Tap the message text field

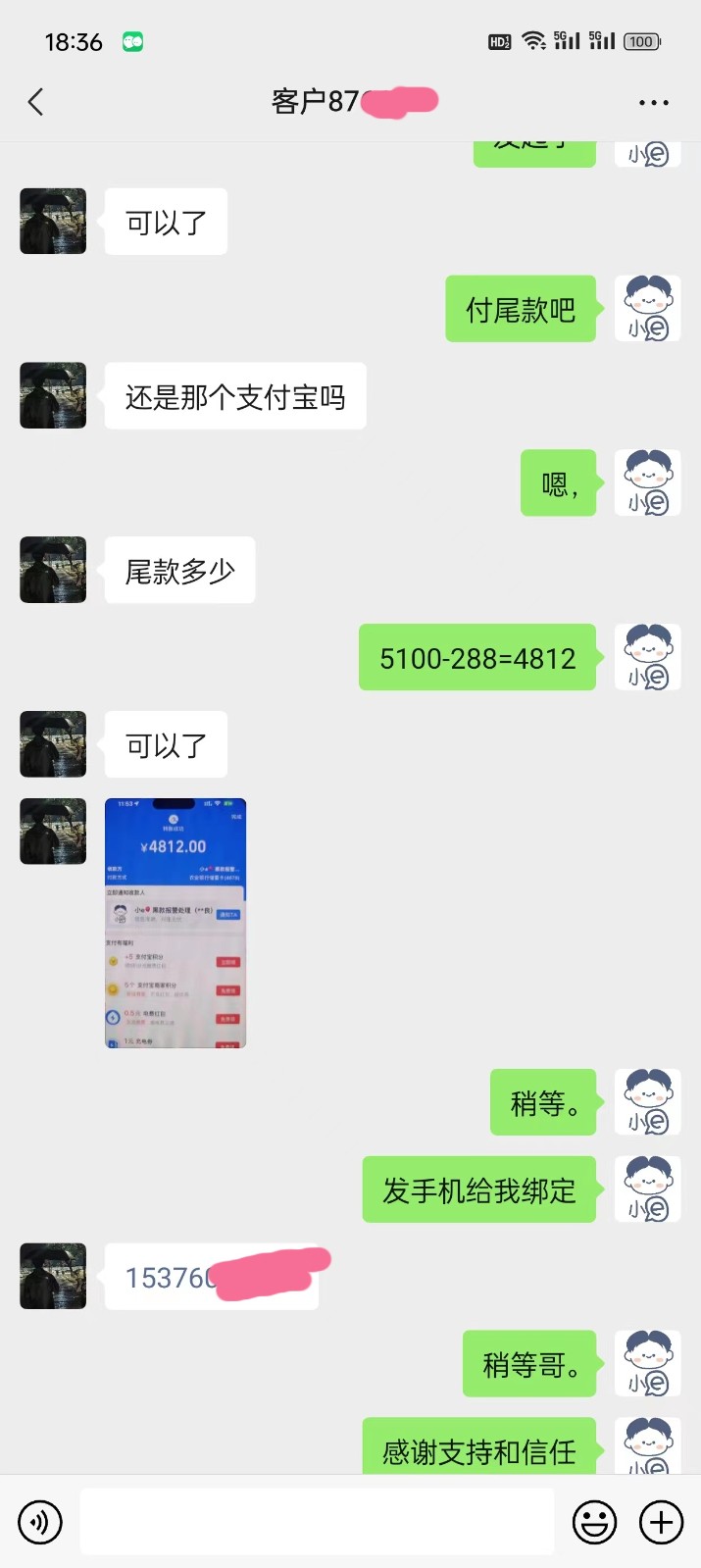click(x=317, y=1522)
